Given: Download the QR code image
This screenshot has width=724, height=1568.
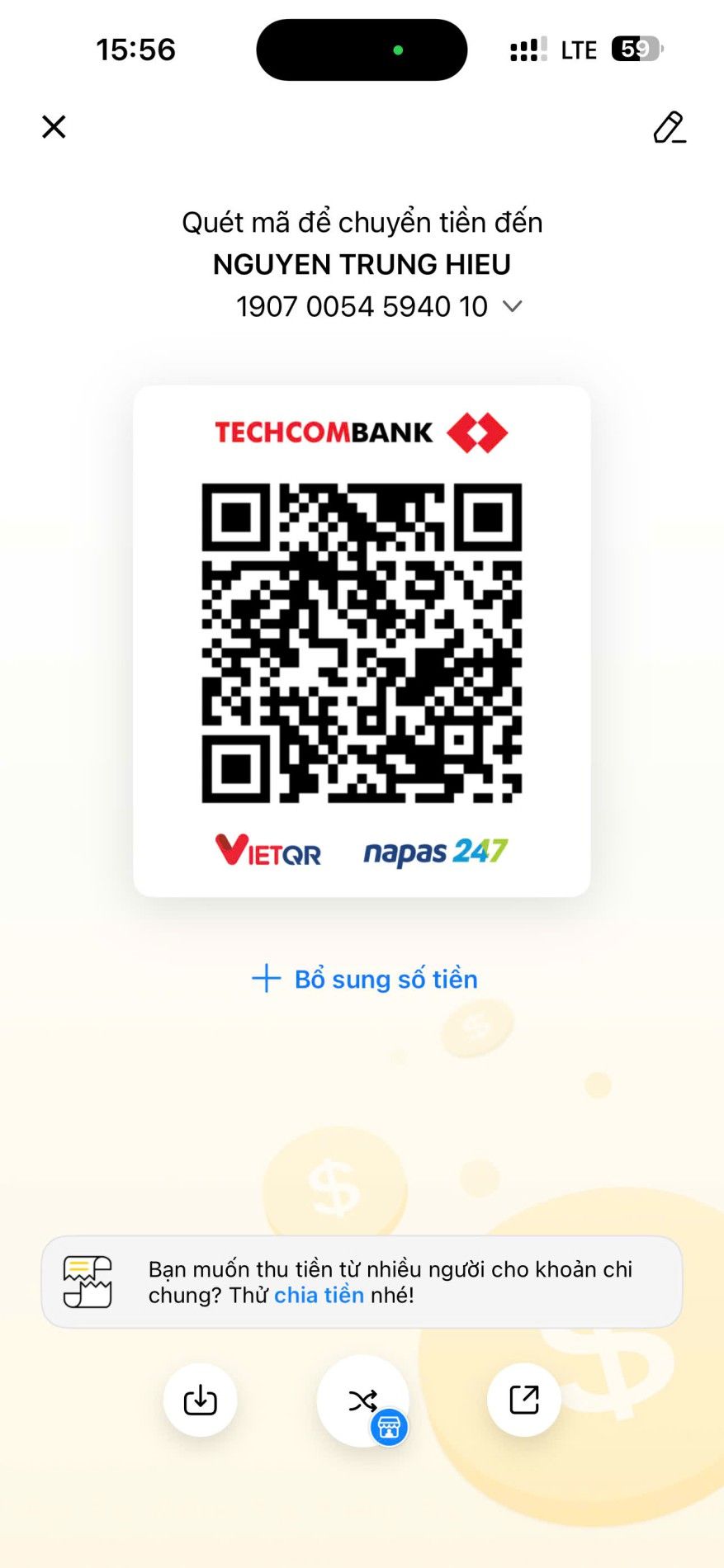Looking at the screenshot, I should tap(200, 1400).
